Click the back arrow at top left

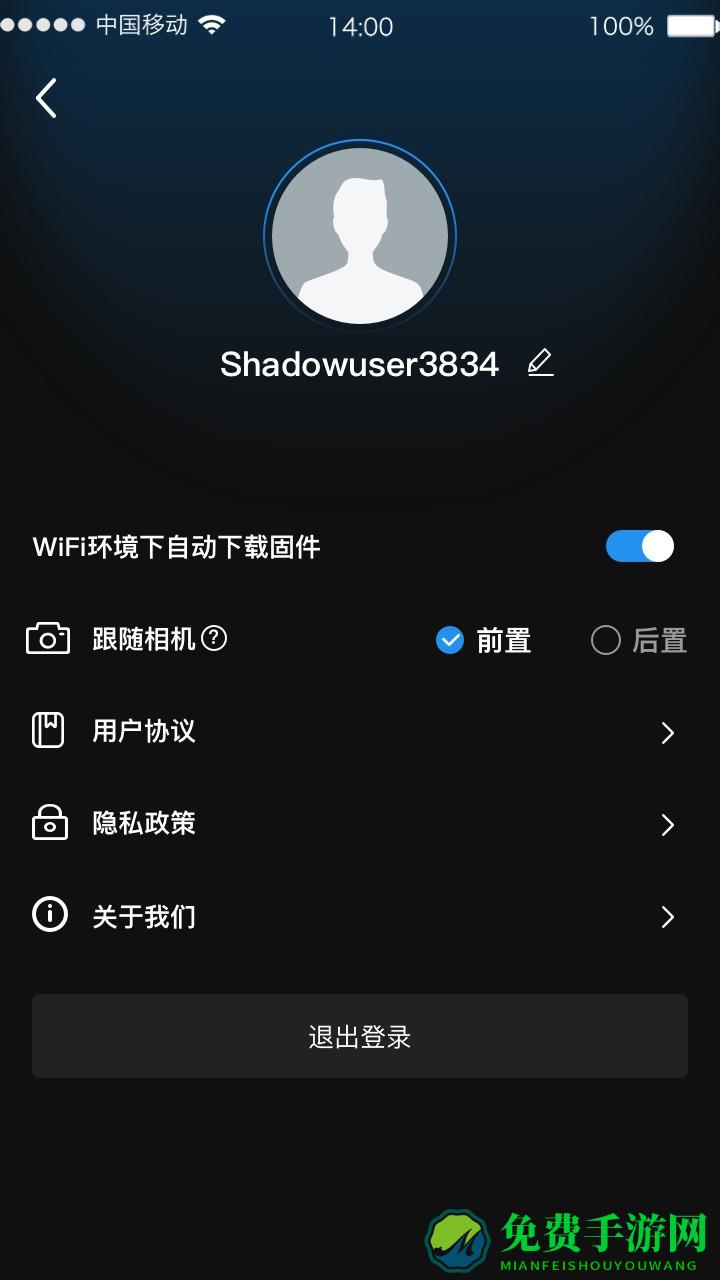(x=44, y=98)
